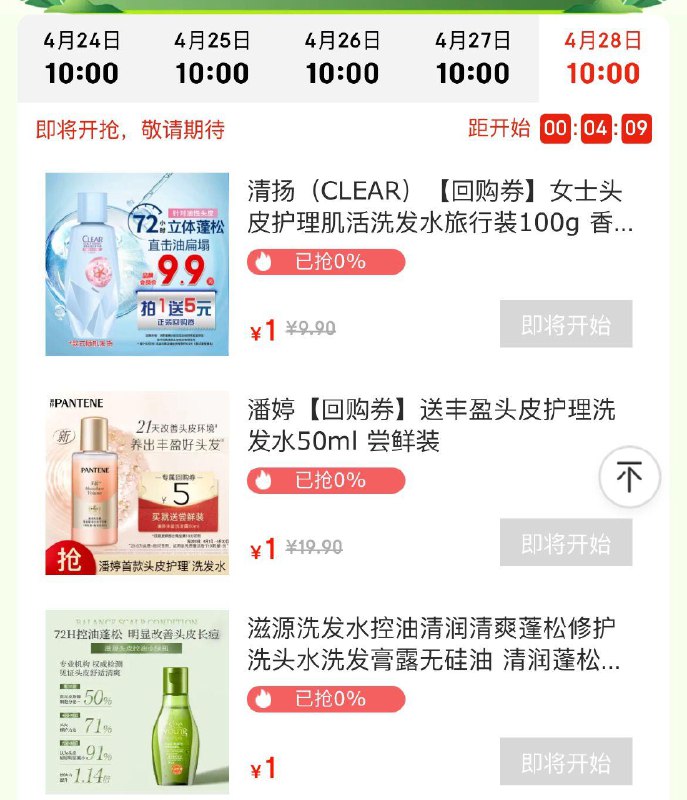Select the 4月28日 10:00 session tab
687x800 pixels.
point(603,58)
